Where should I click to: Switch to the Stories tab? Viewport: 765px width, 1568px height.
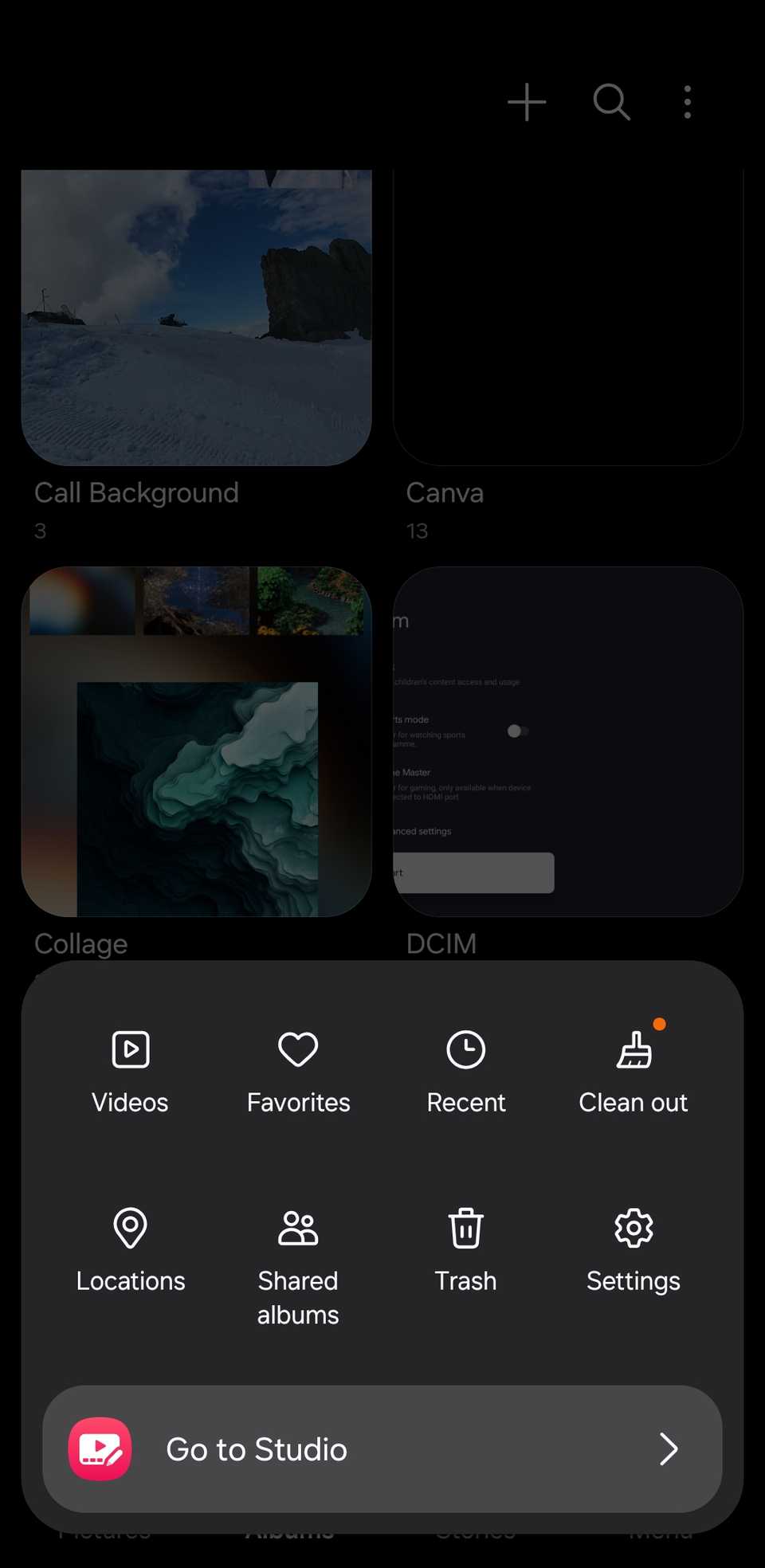[476, 1531]
